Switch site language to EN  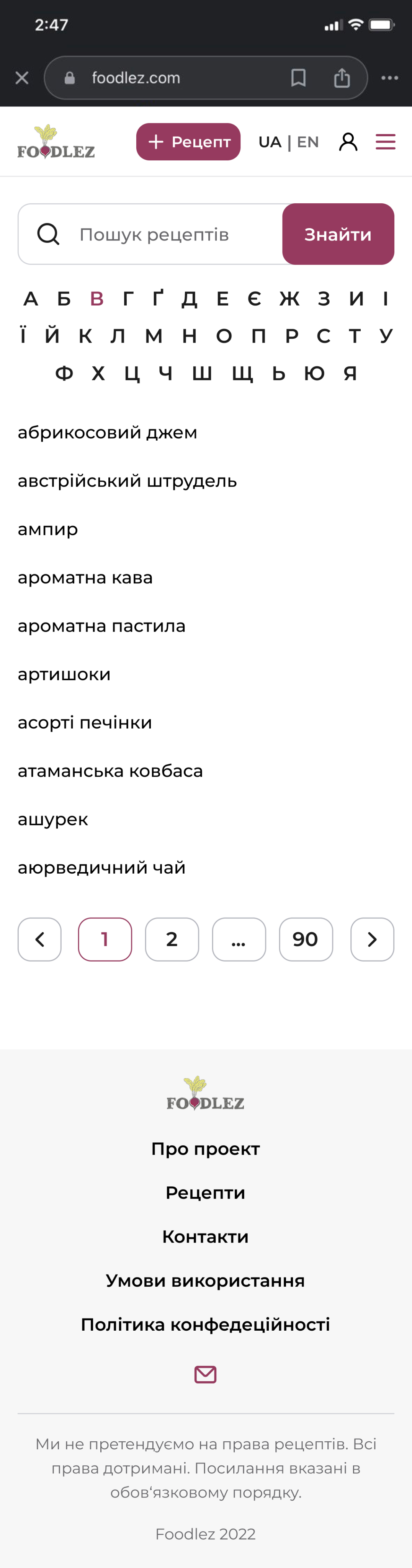[x=308, y=142]
